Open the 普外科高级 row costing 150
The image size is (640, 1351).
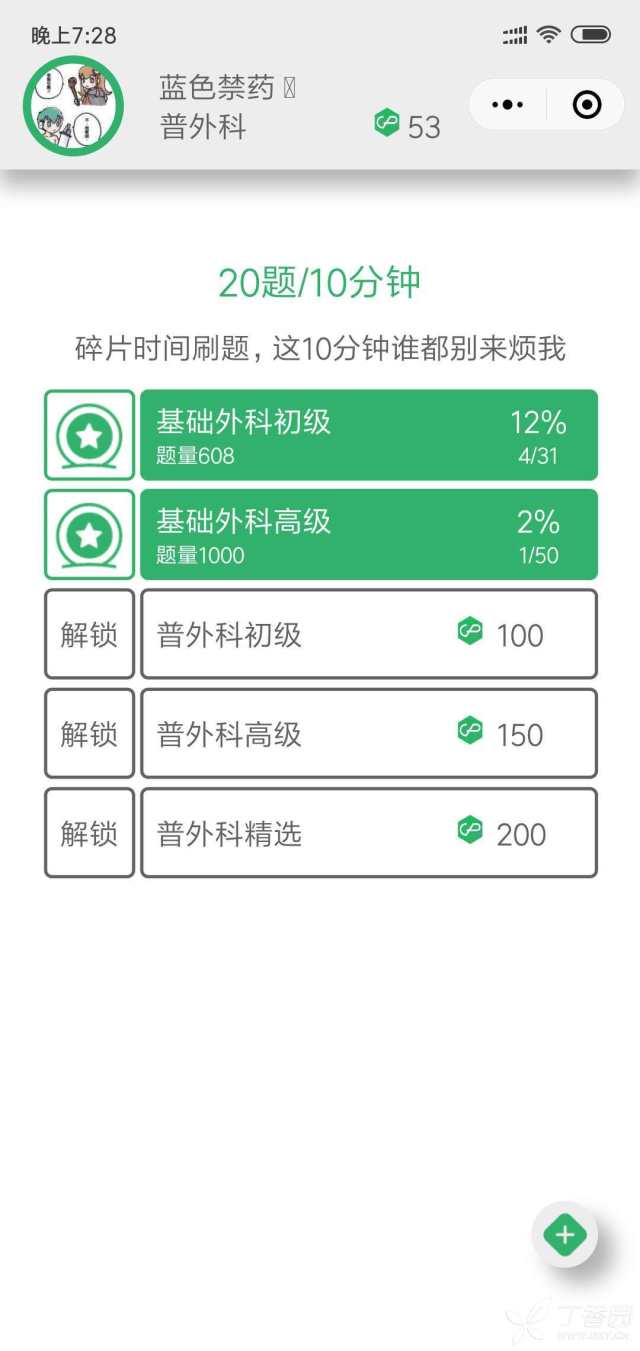coord(368,734)
